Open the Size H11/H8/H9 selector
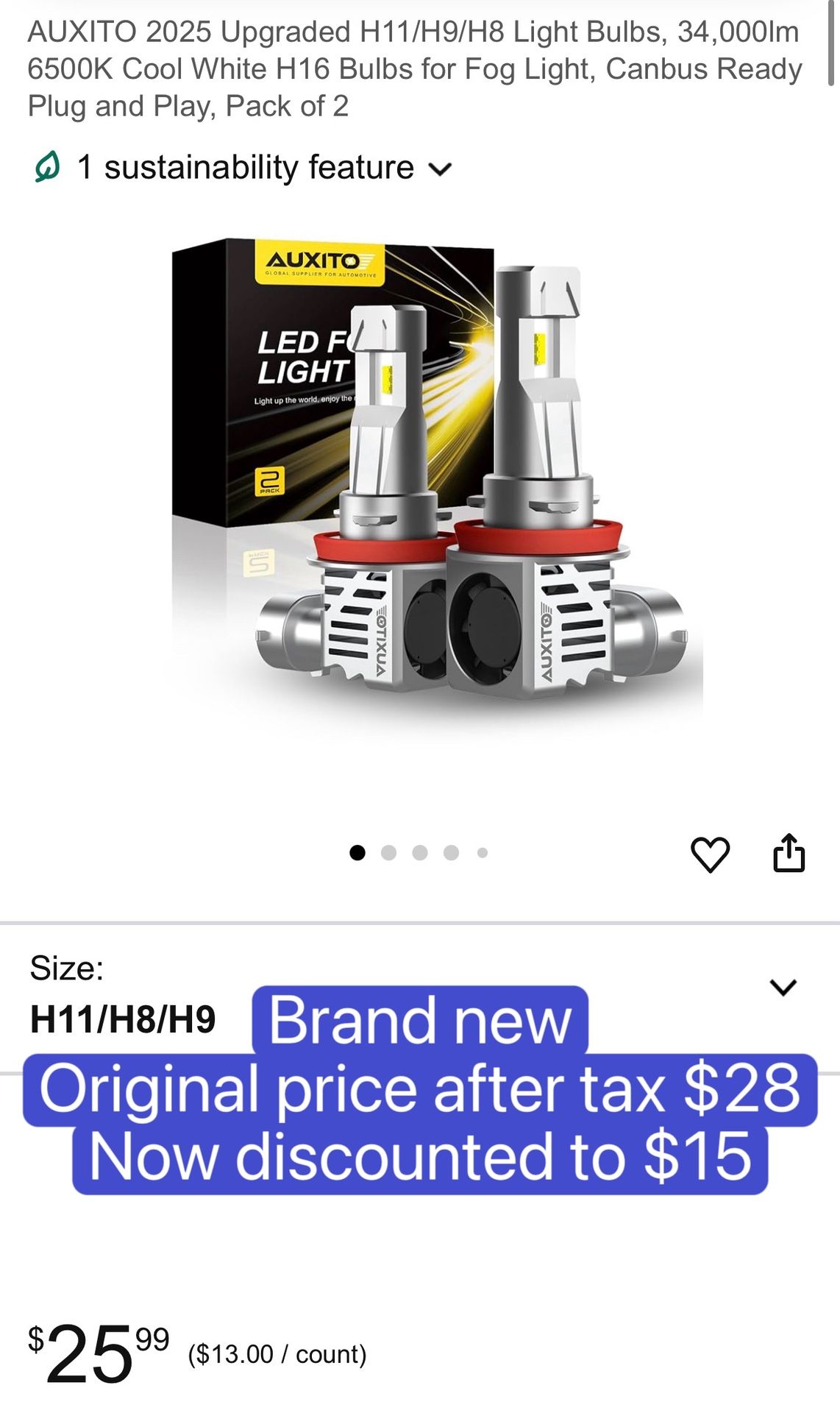Viewport: 840px width, 1413px height. (783, 987)
